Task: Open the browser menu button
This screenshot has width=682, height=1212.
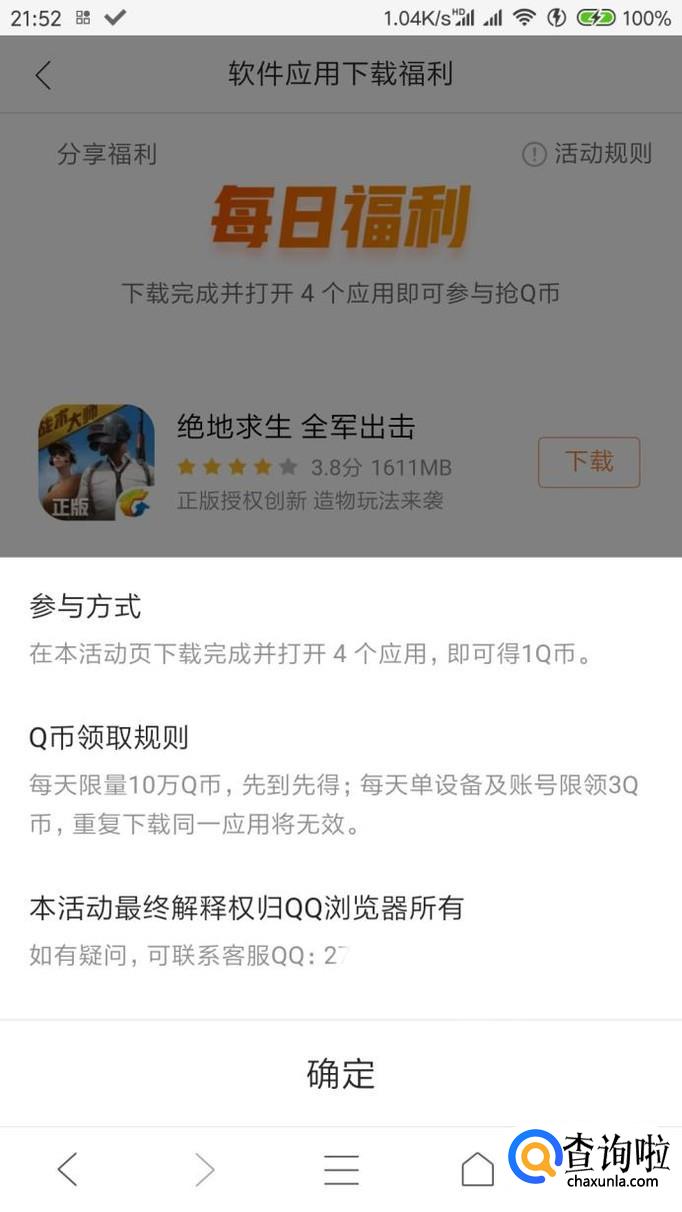Action: 341,1168
